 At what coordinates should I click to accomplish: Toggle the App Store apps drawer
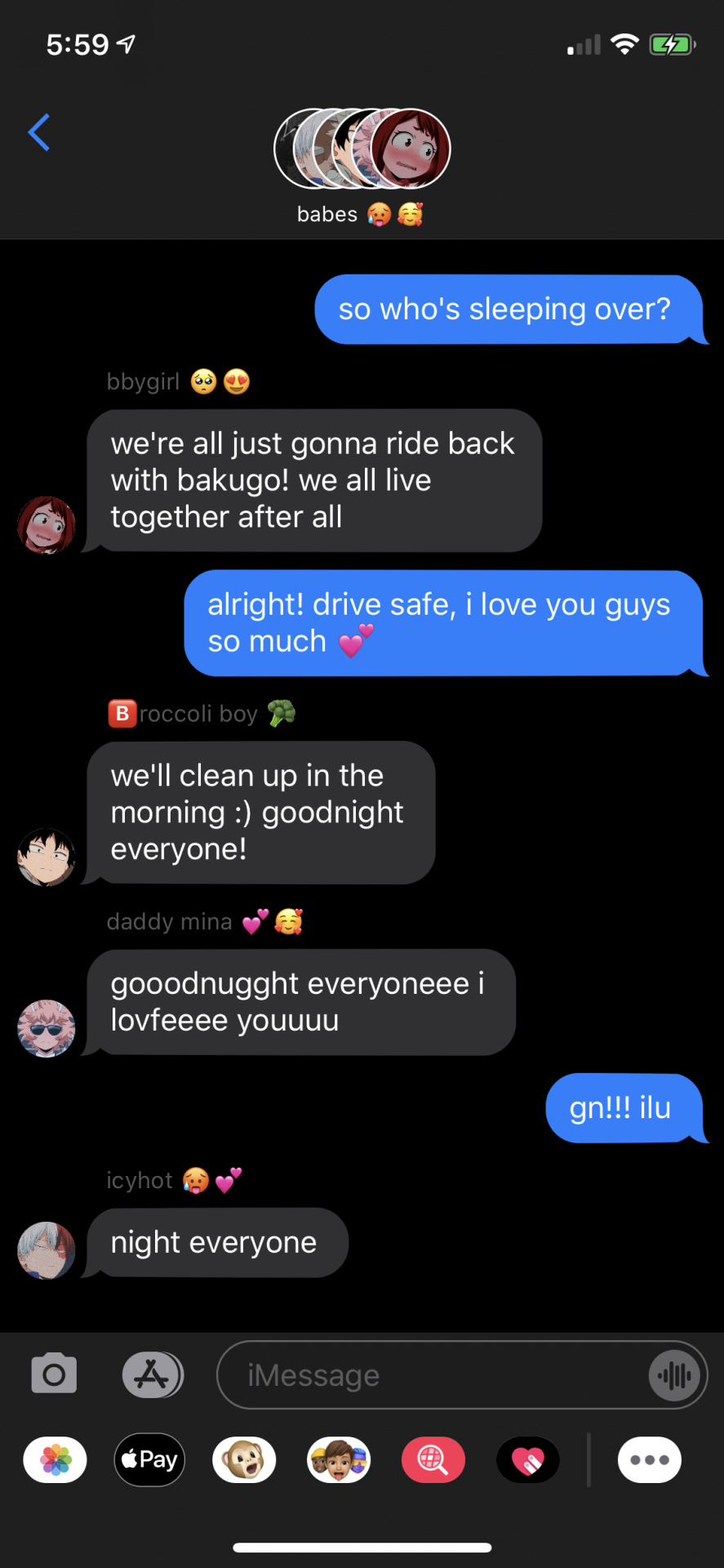click(153, 1374)
